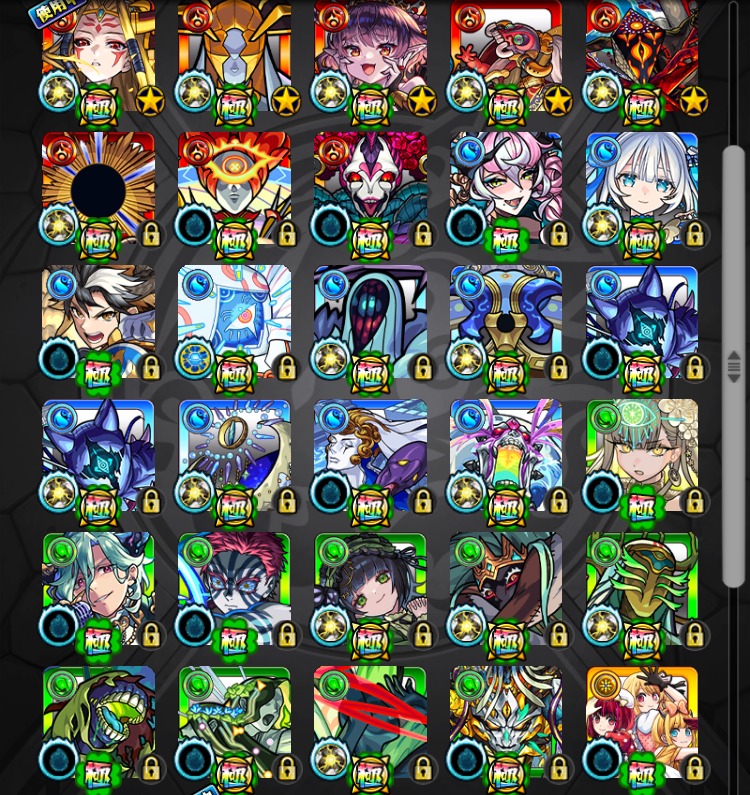Choose the flaming-eye sun god monster
Screen dimensions: 750x795
click(234, 188)
